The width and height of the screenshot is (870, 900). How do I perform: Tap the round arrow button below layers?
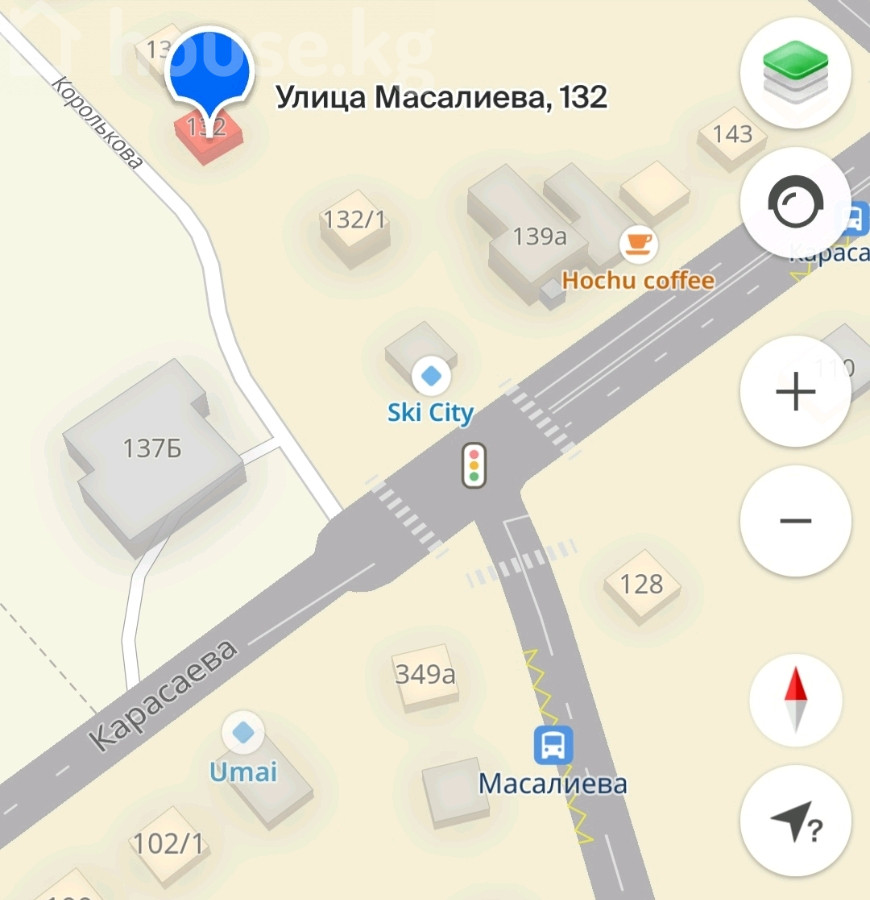pyautogui.click(x=795, y=204)
